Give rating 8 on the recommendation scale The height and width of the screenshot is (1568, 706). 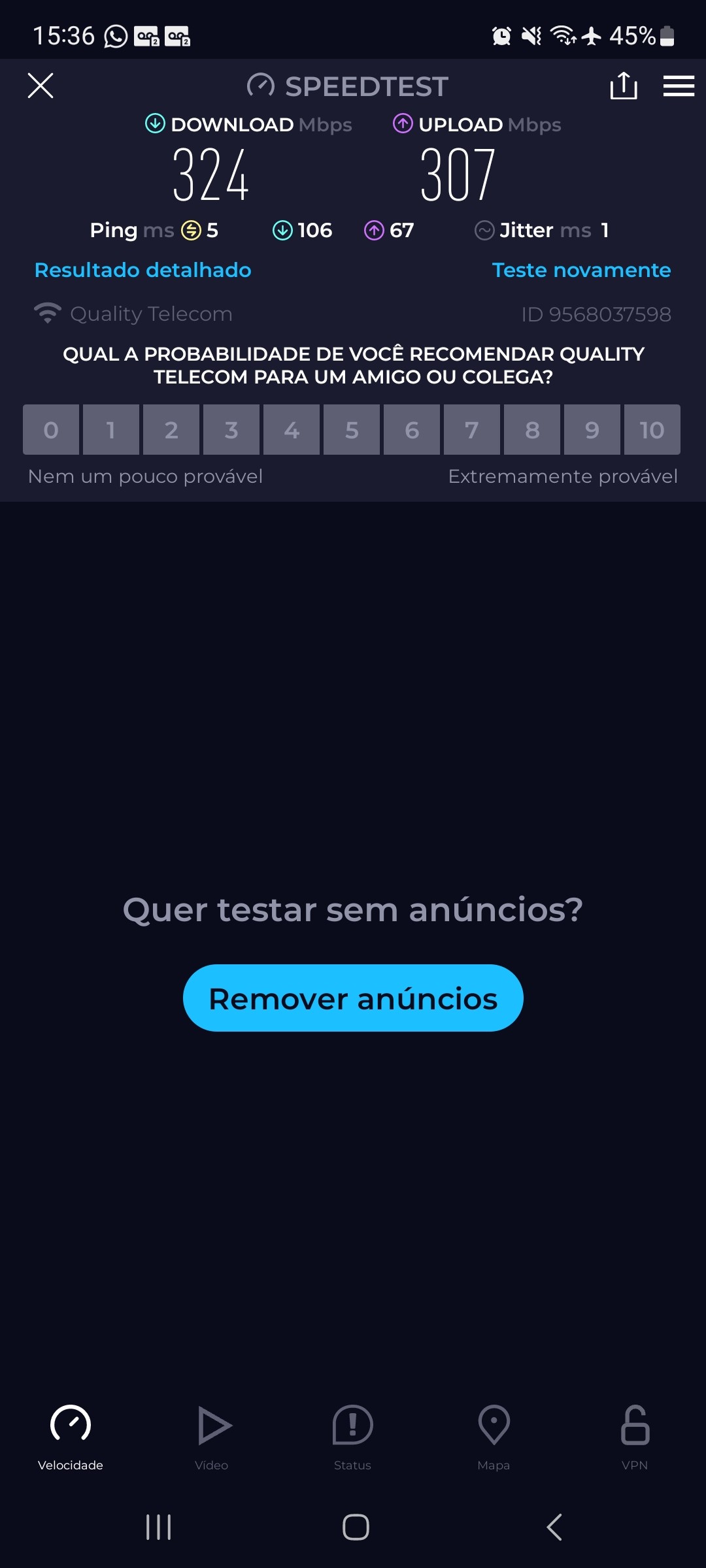coord(532,430)
